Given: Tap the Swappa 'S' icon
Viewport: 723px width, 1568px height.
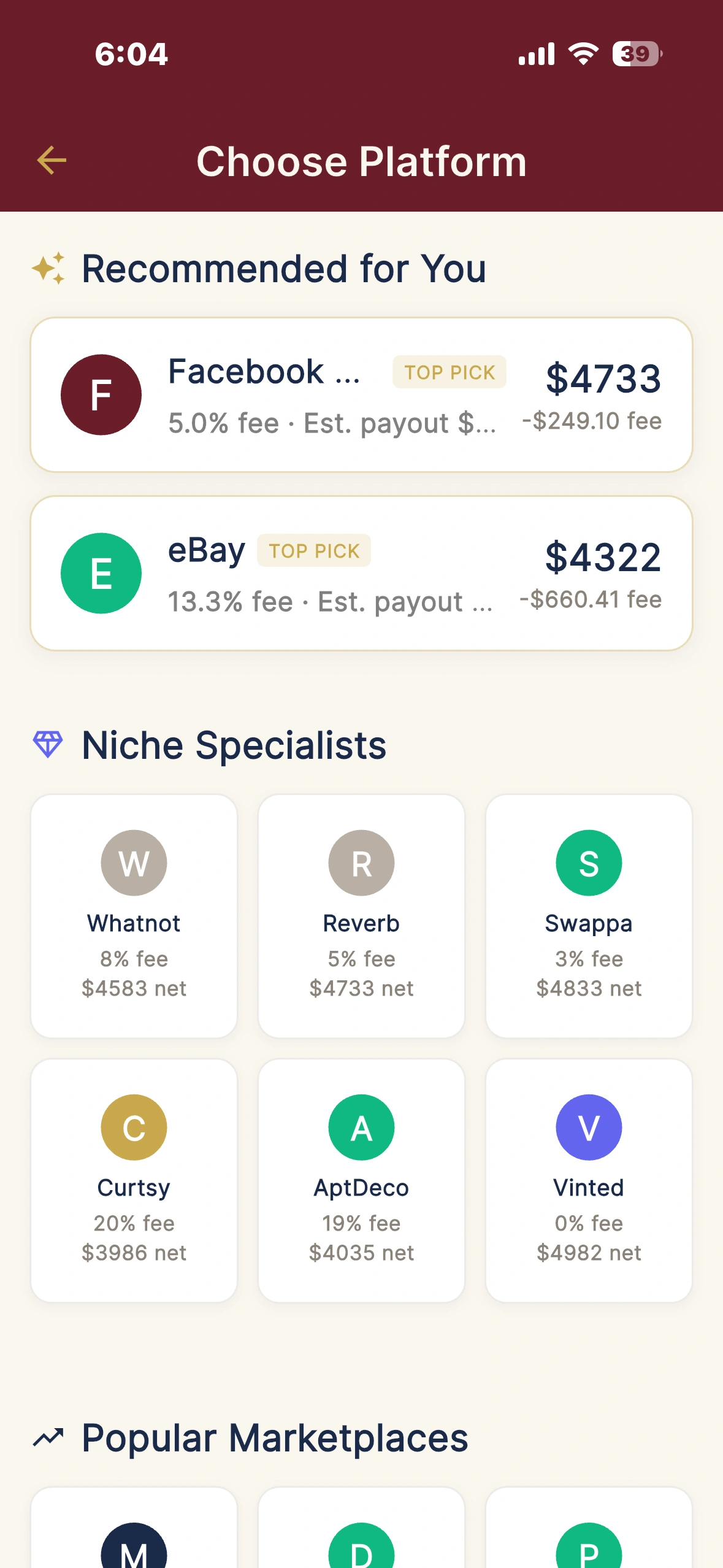Looking at the screenshot, I should click(x=588, y=862).
